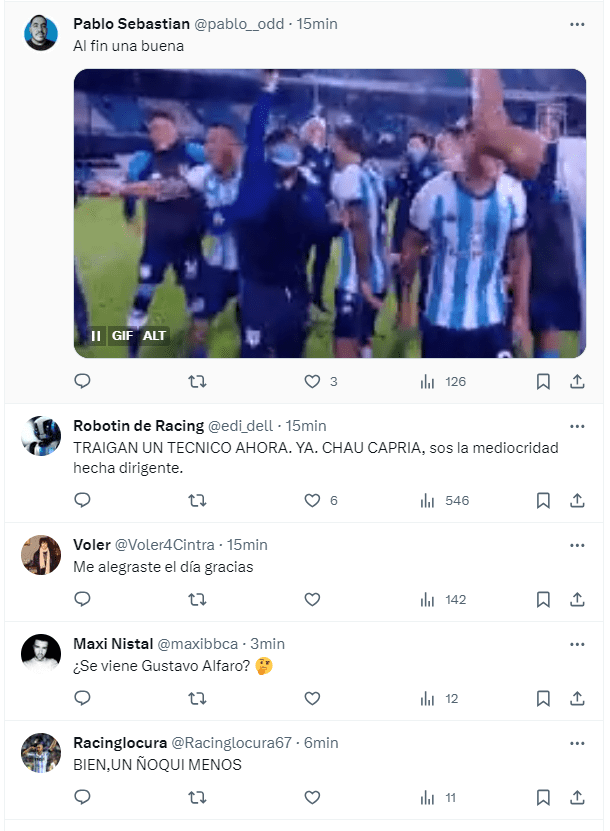
Task: Open Robotin de Racing's profile avatar
Action: [41, 436]
